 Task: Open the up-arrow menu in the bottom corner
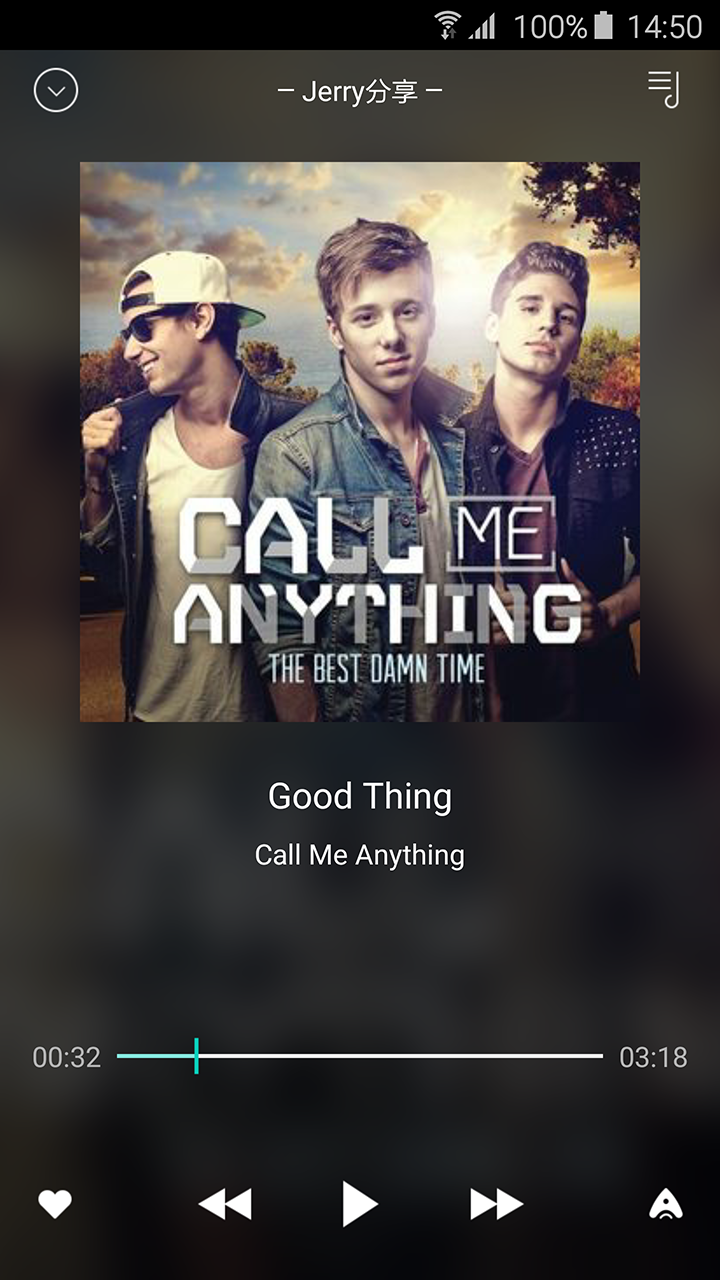[665, 1204]
